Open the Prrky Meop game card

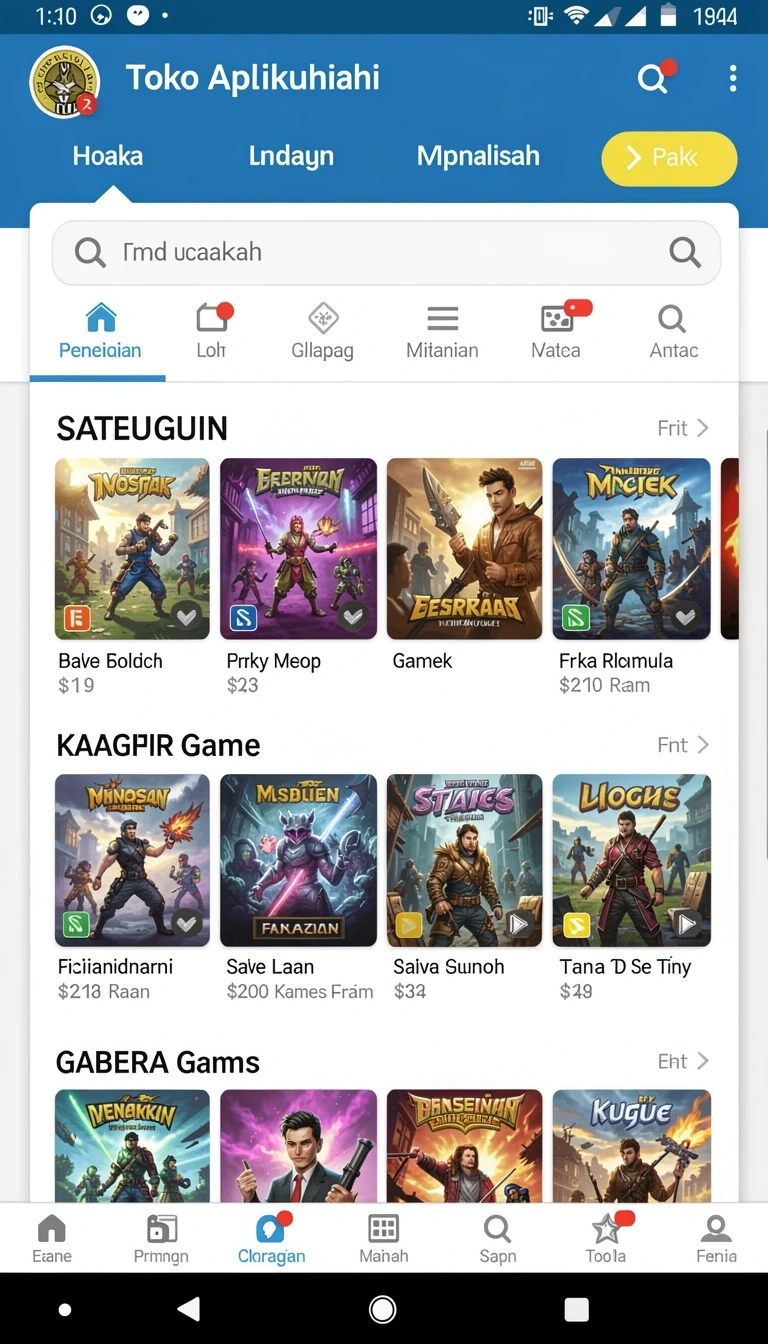pos(298,577)
